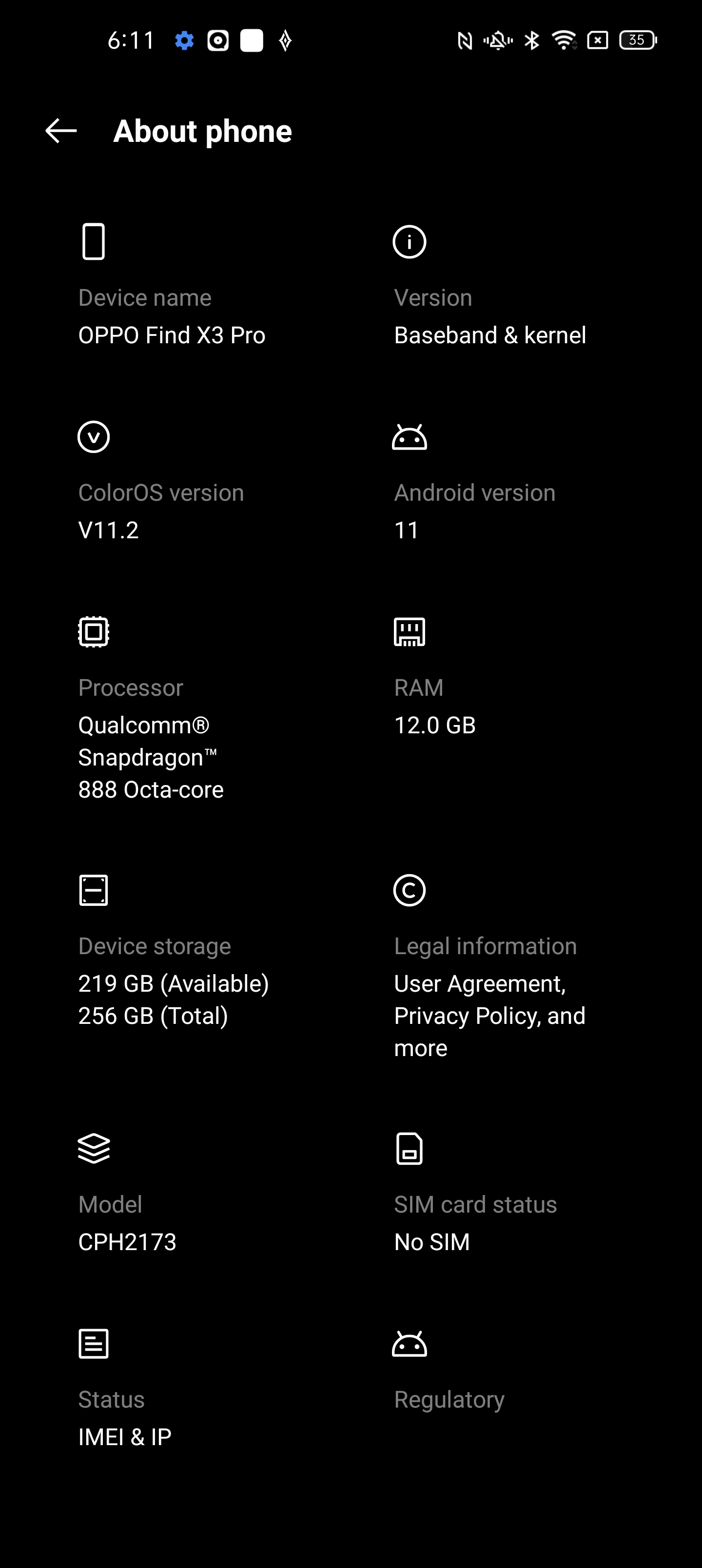
Task: Go back using the arrow icon
Action: click(61, 131)
